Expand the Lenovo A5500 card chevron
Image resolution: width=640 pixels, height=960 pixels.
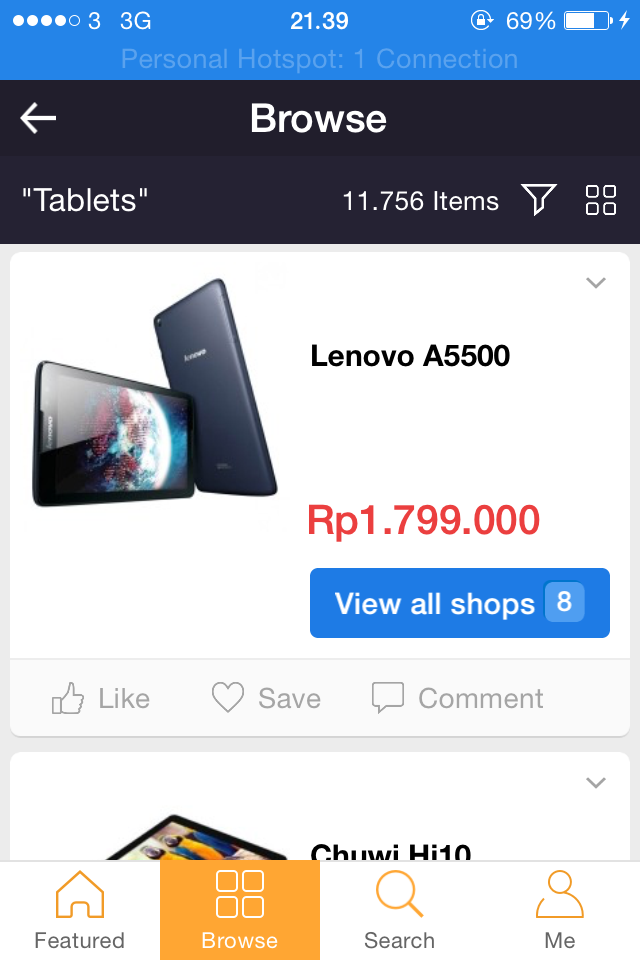(x=596, y=283)
